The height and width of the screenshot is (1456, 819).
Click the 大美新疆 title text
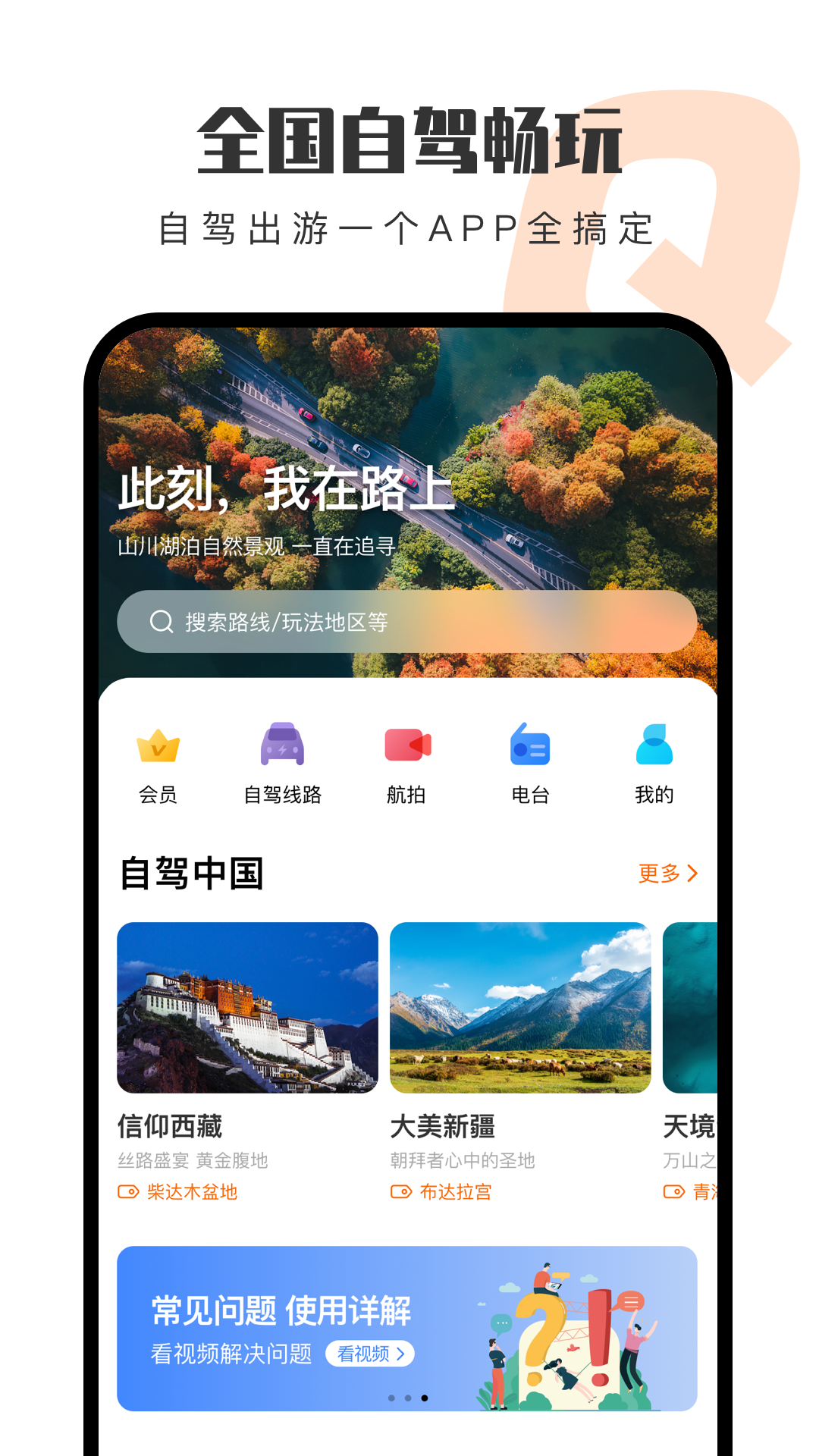[x=444, y=1128]
